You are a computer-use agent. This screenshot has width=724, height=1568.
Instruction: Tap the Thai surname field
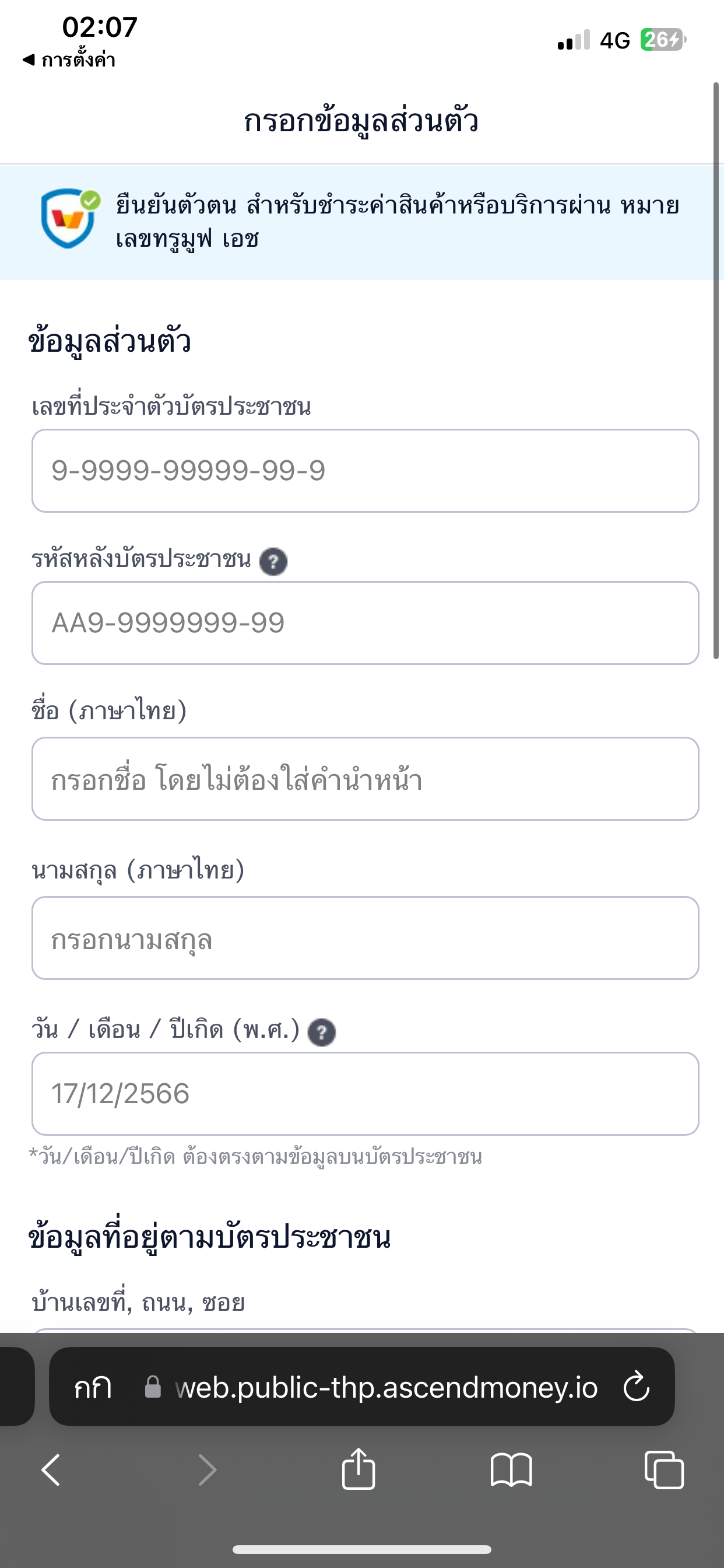(365, 938)
